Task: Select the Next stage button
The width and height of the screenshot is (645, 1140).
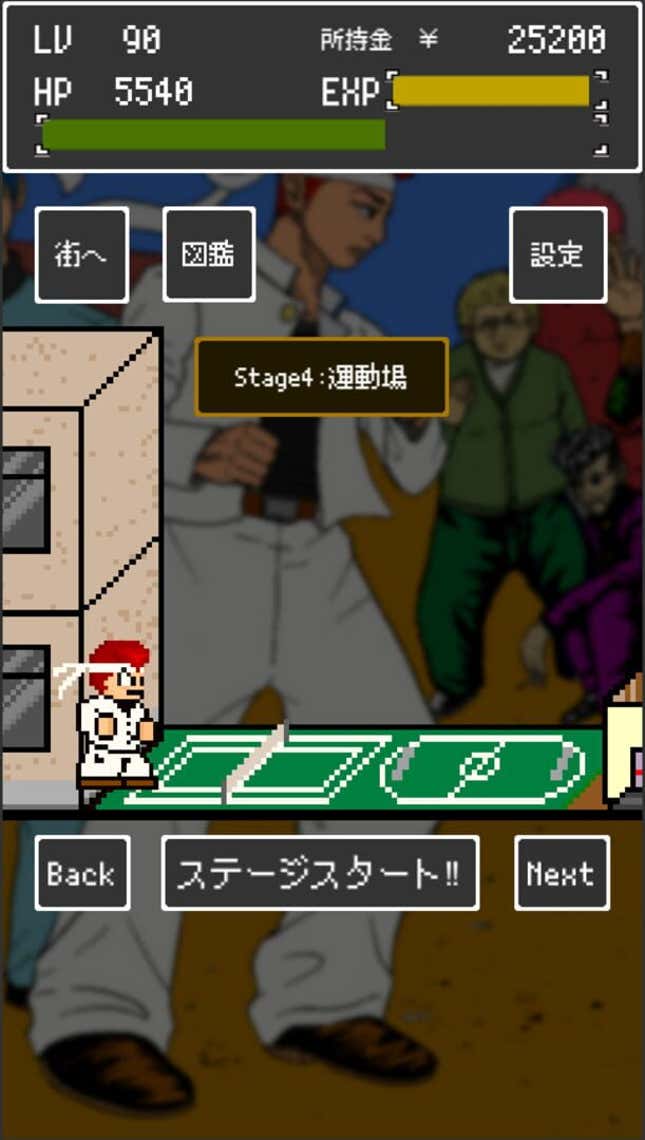Action: click(561, 872)
